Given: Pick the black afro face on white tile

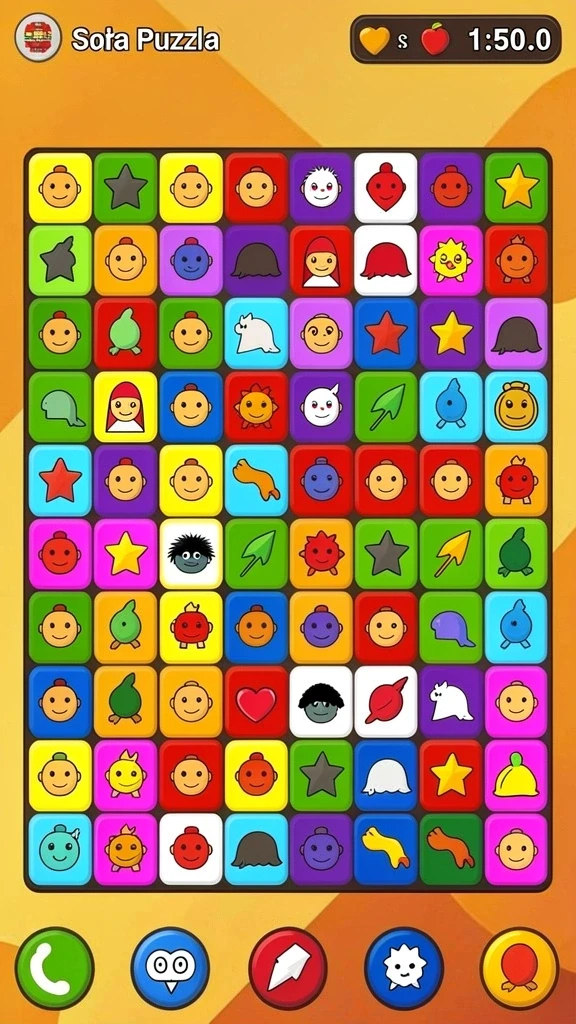Looking at the screenshot, I should (x=321, y=702).
